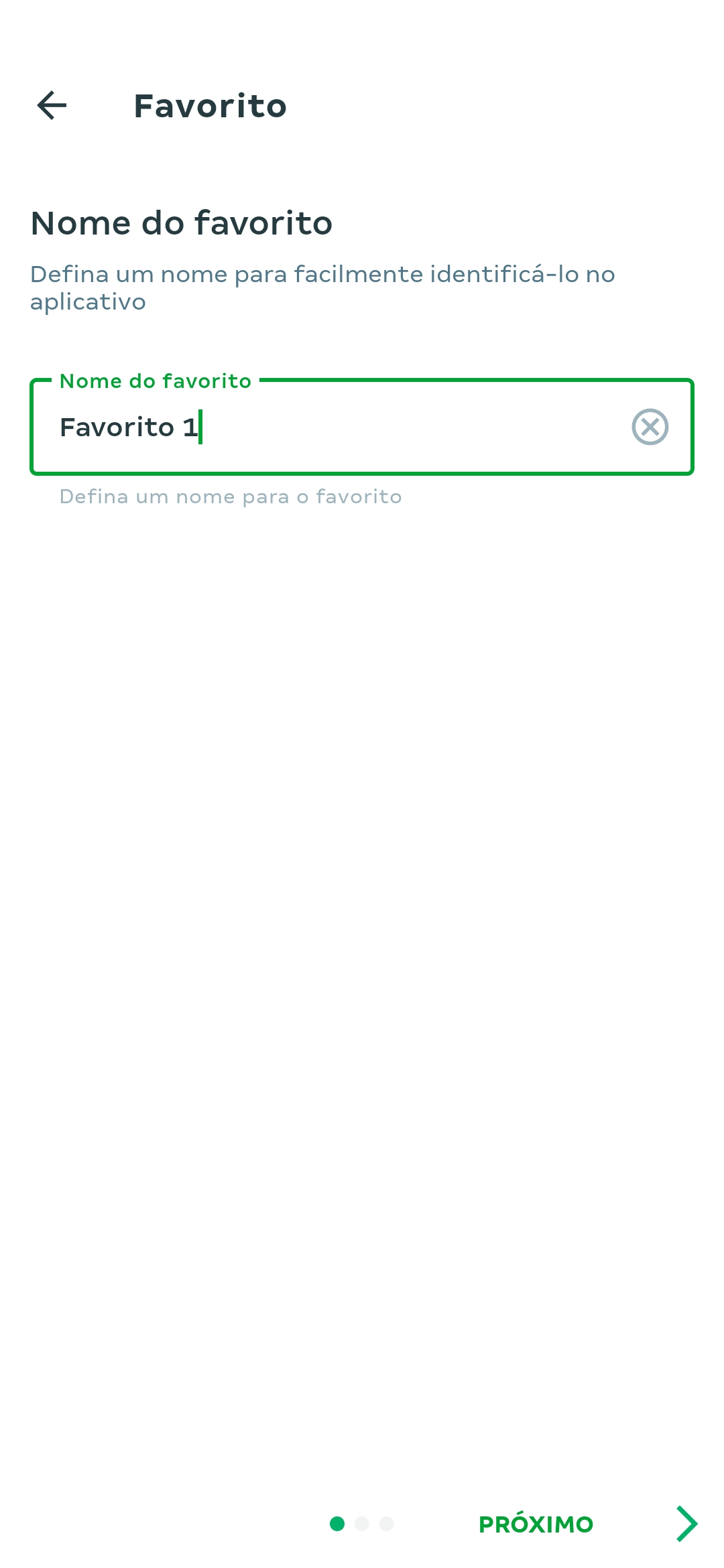The image size is (724, 1568).
Task: Go back using the arrow icon
Action: tap(52, 106)
